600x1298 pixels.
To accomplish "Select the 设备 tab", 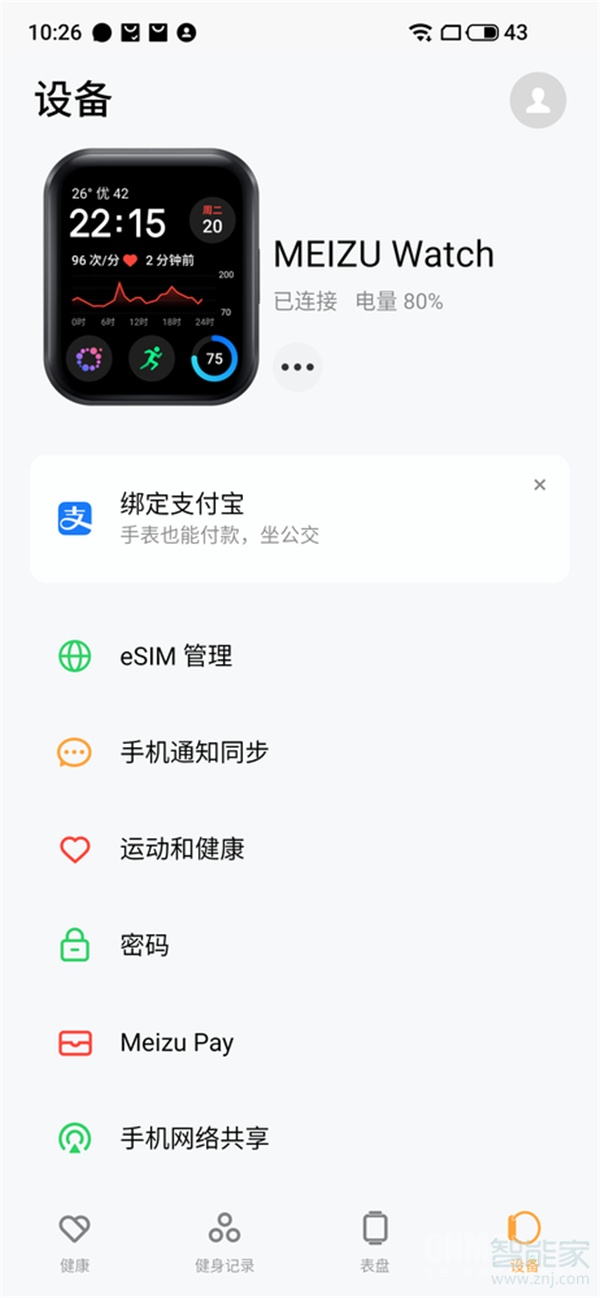I will 524,1240.
